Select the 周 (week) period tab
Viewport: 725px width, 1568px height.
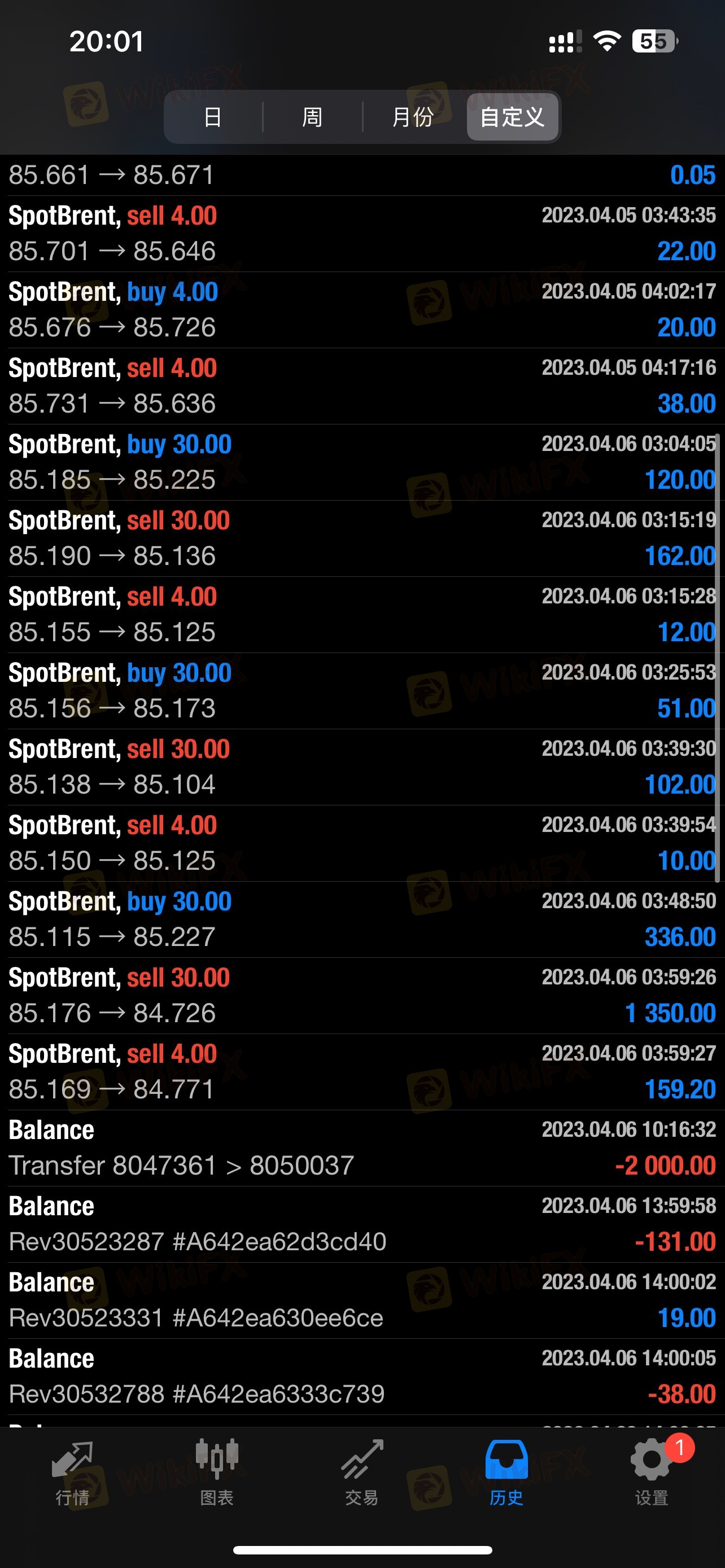pos(312,117)
